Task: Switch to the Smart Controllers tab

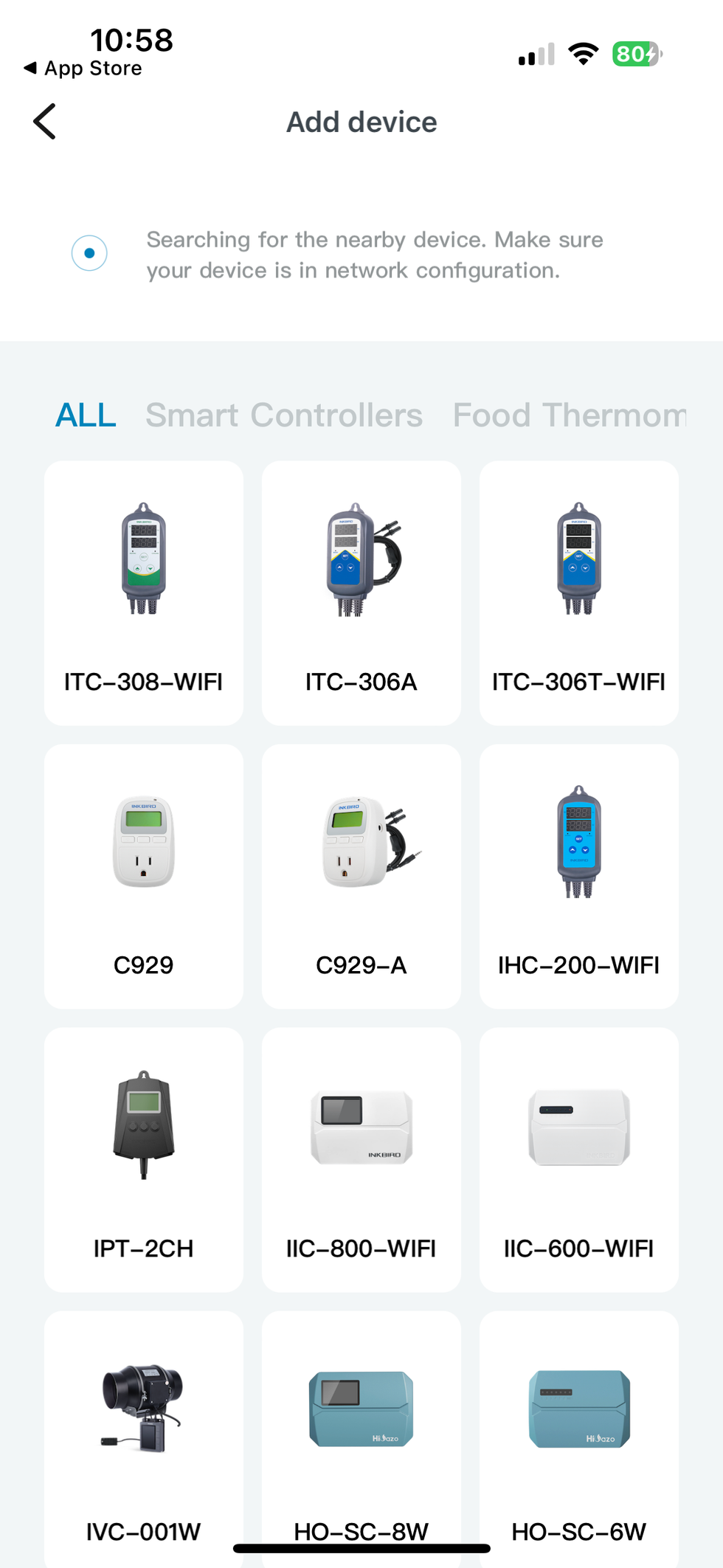Action: pyautogui.click(x=284, y=415)
